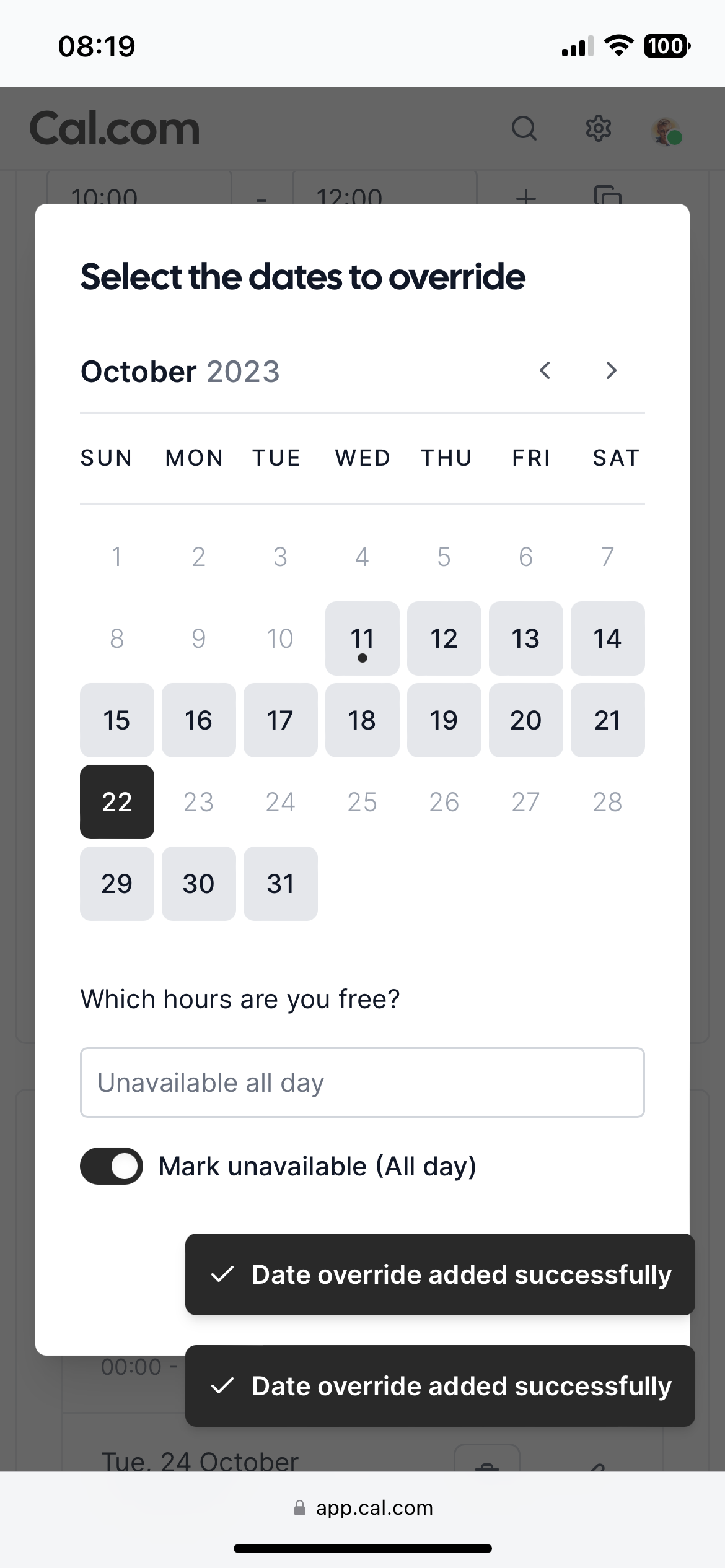This screenshot has height=1568, width=725.
Task: Click the Unavailable all day field
Action: (x=362, y=1082)
